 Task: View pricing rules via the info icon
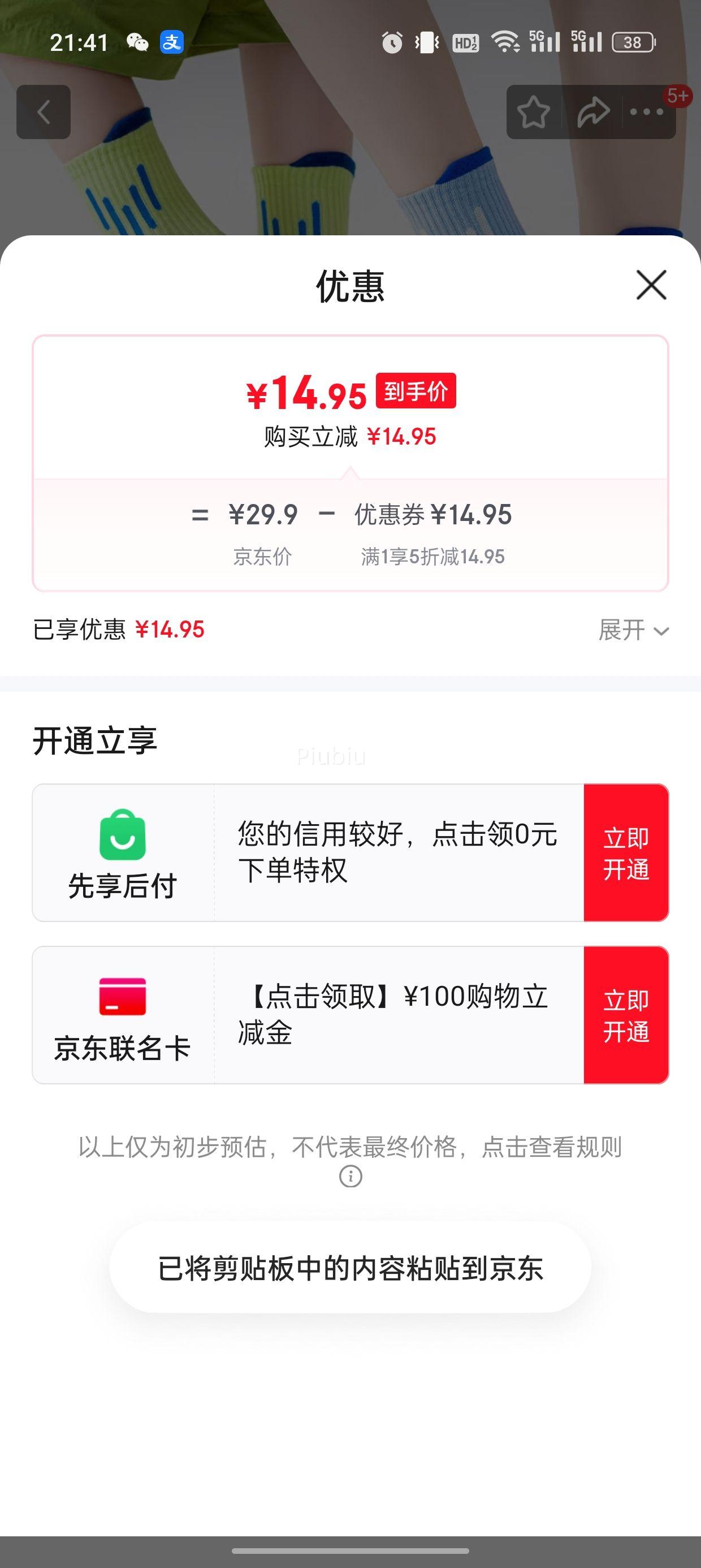click(350, 1177)
